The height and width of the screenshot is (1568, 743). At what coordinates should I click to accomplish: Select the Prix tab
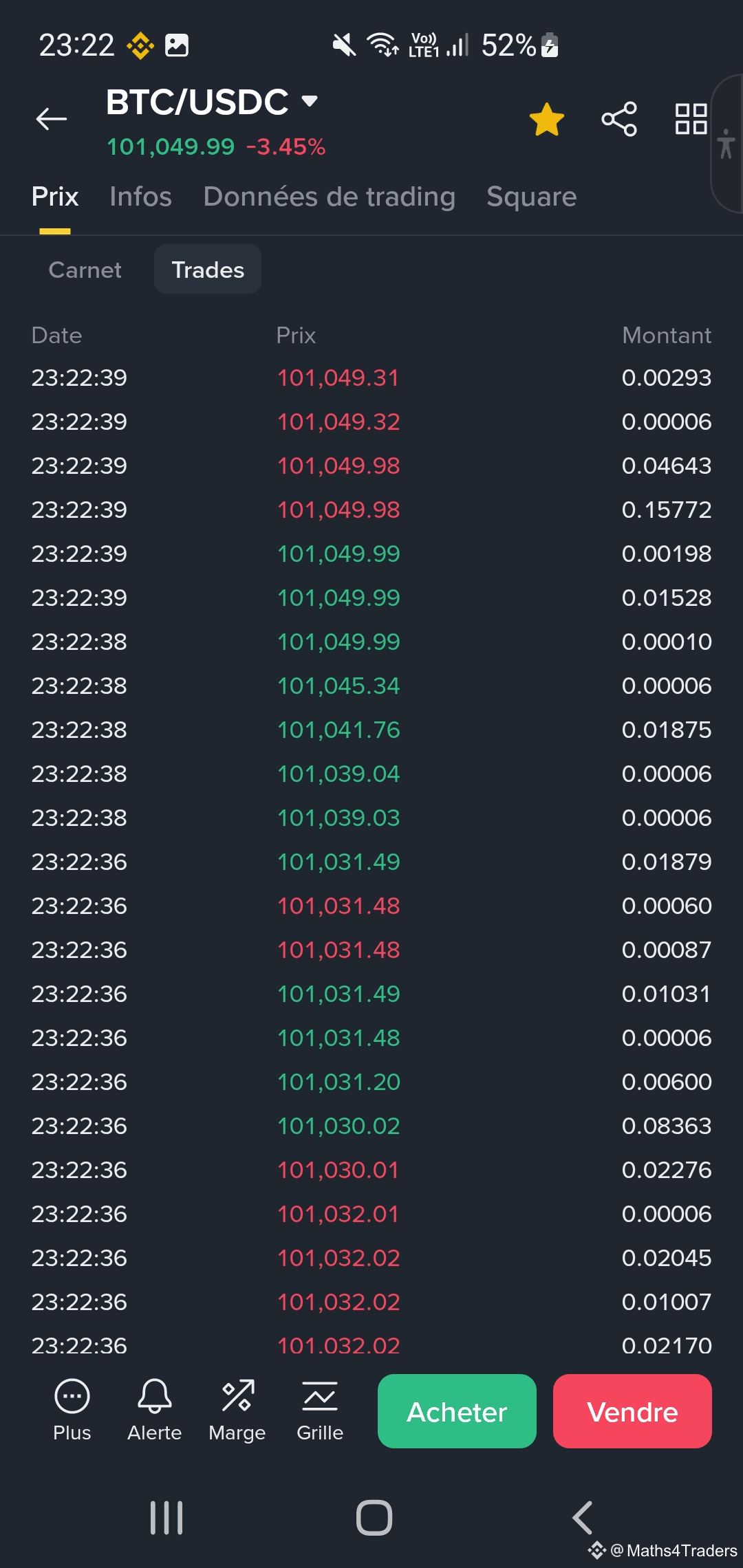55,197
